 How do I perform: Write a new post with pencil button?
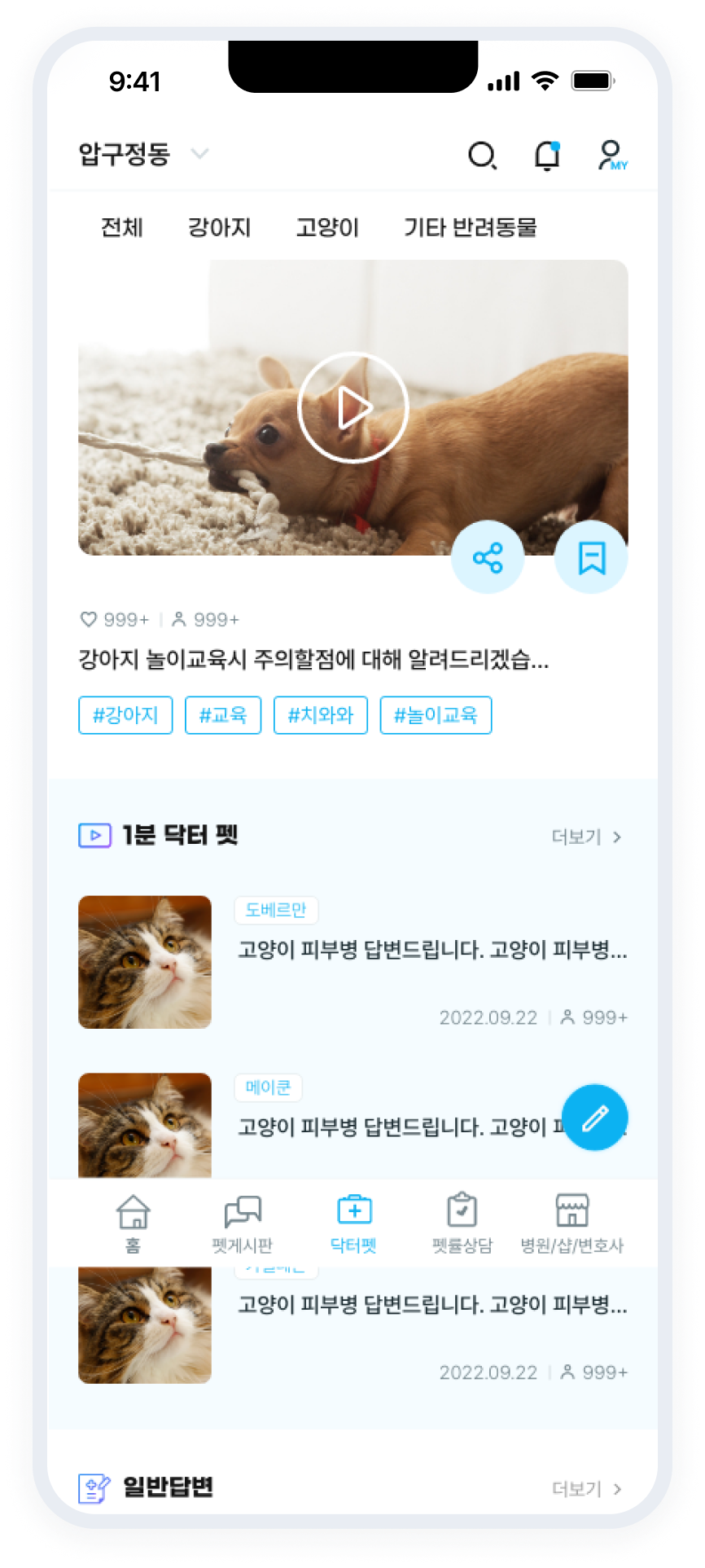click(x=594, y=1117)
